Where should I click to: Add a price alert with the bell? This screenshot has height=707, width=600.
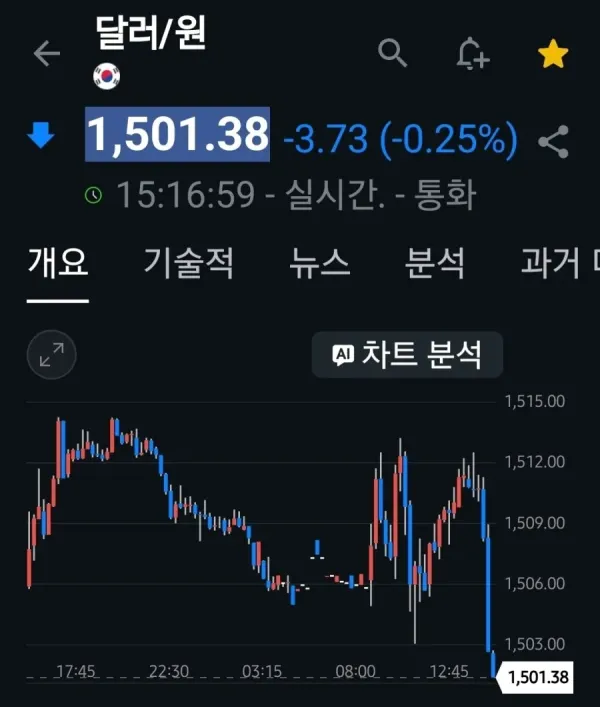coord(472,54)
